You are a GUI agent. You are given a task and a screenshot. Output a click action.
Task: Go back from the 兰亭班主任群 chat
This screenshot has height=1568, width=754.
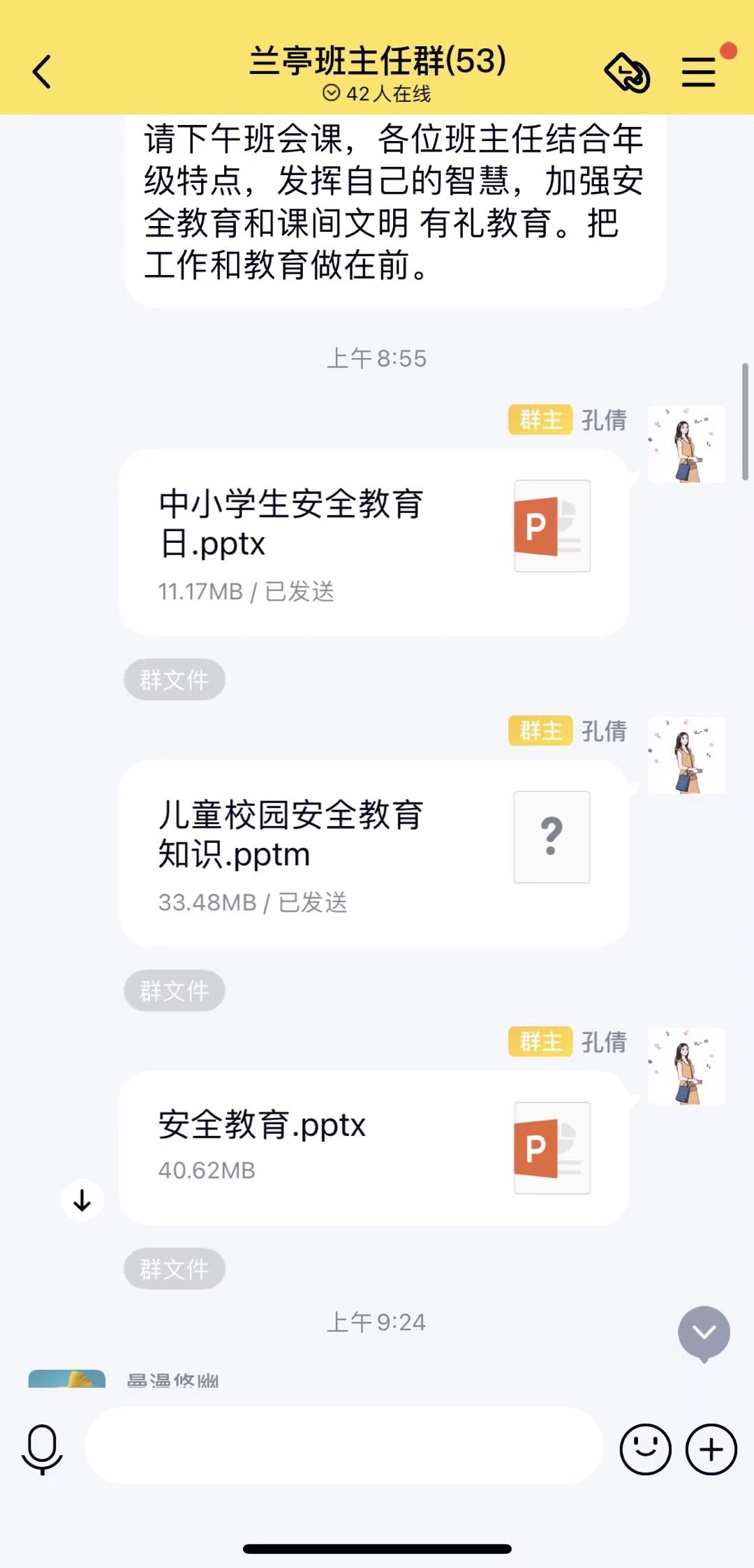(x=42, y=72)
